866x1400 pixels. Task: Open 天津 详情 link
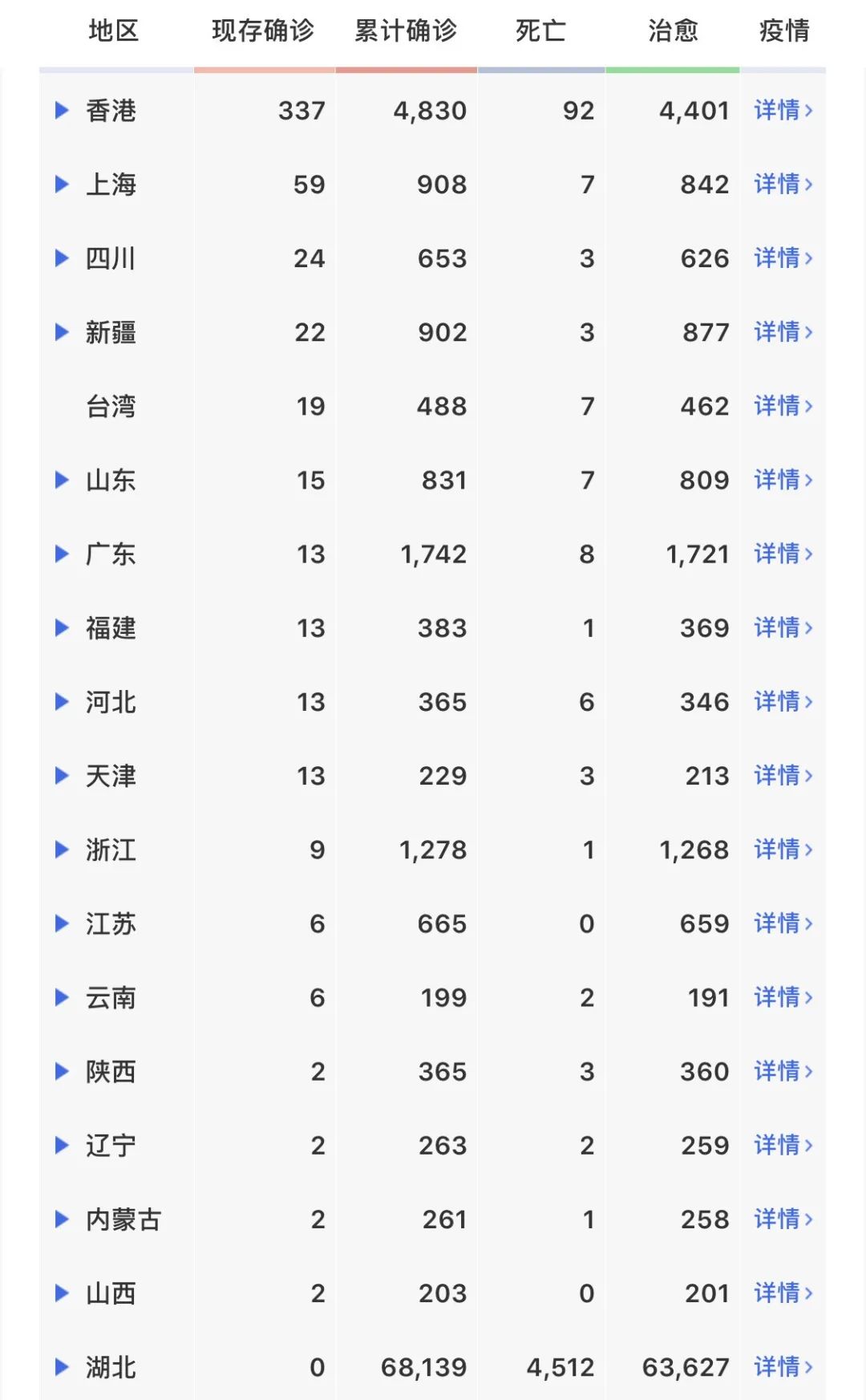[x=783, y=776]
